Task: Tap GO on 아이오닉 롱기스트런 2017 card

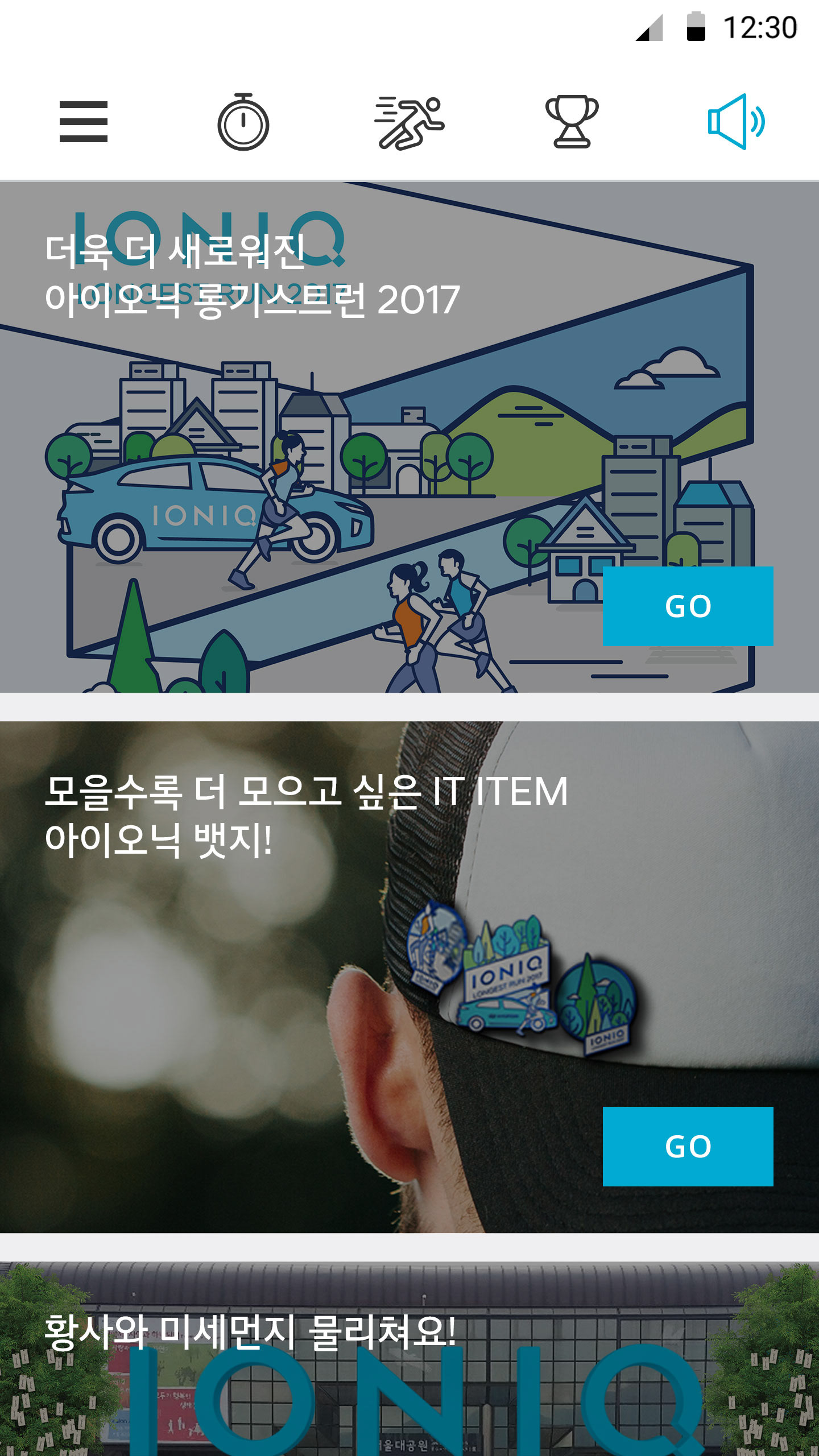Action: click(688, 606)
